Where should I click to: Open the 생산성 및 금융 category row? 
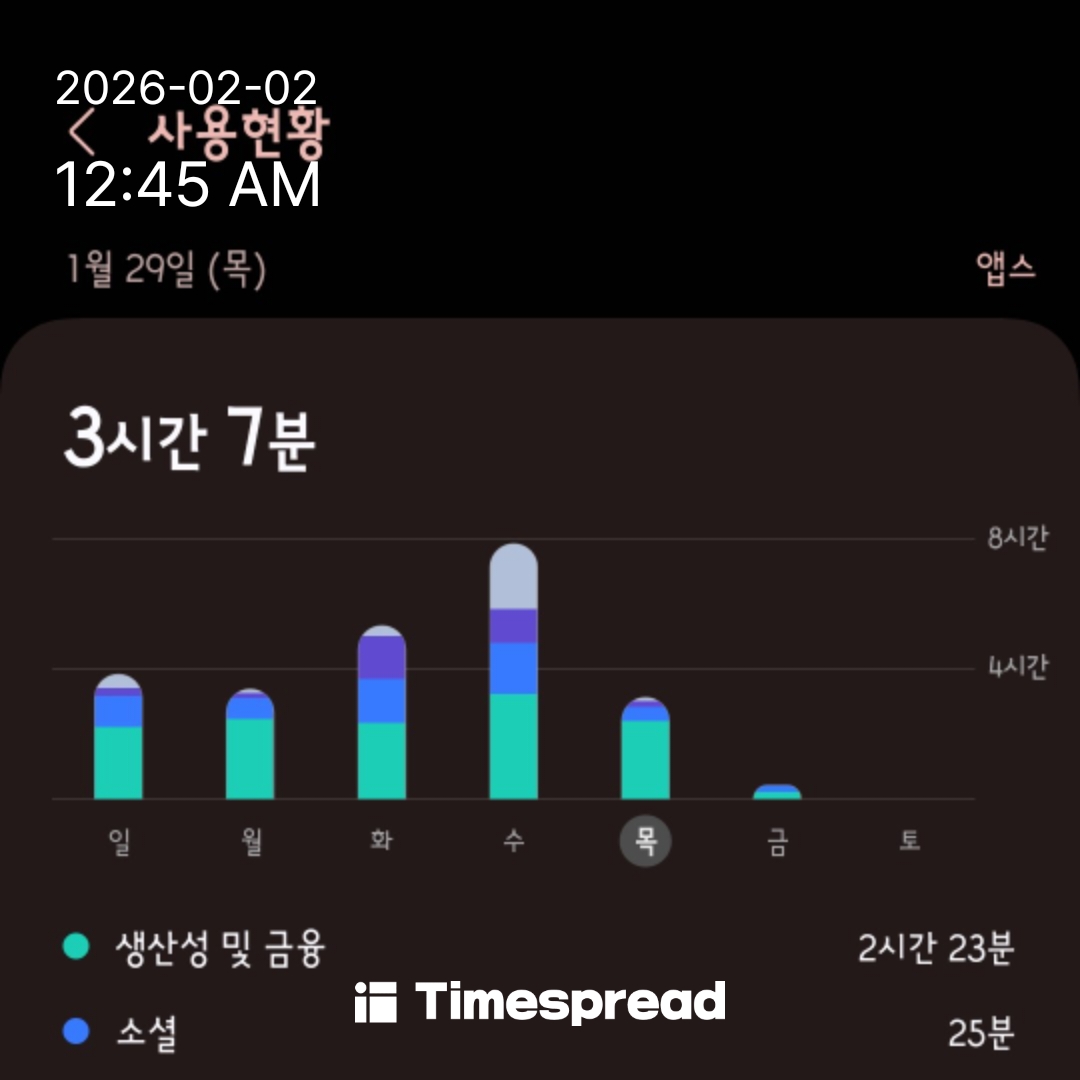pos(540,948)
